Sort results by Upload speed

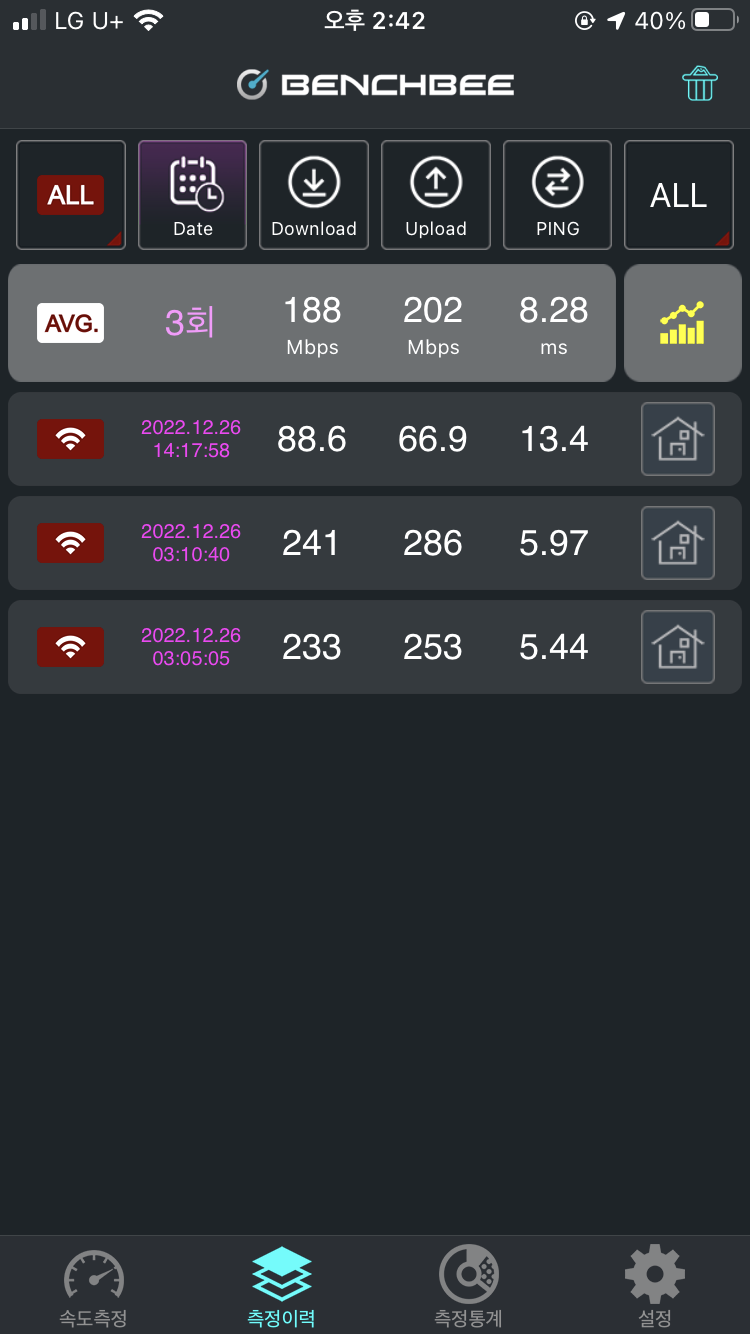pyautogui.click(x=436, y=195)
